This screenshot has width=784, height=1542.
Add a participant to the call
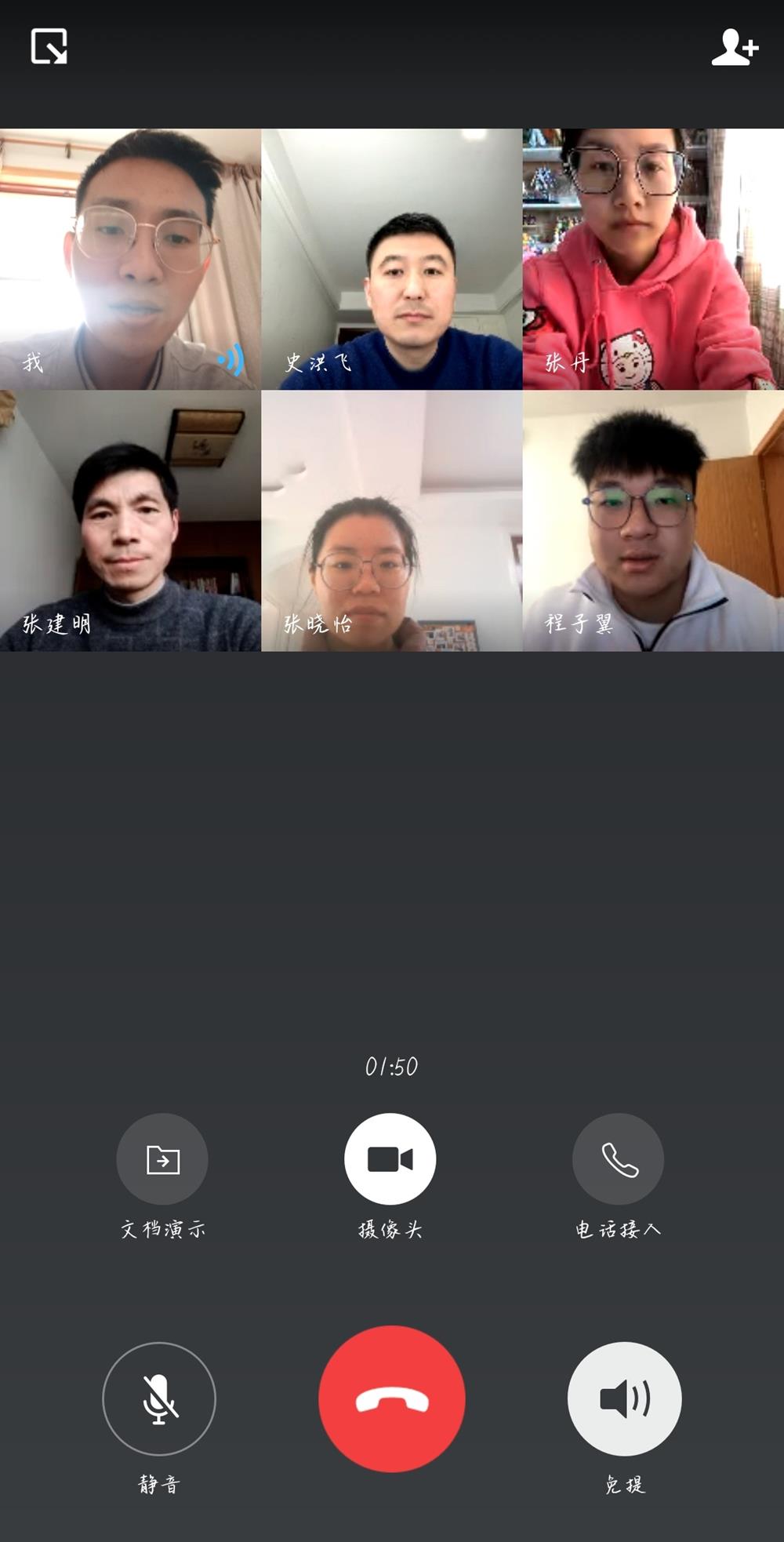[x=735, y=47]
